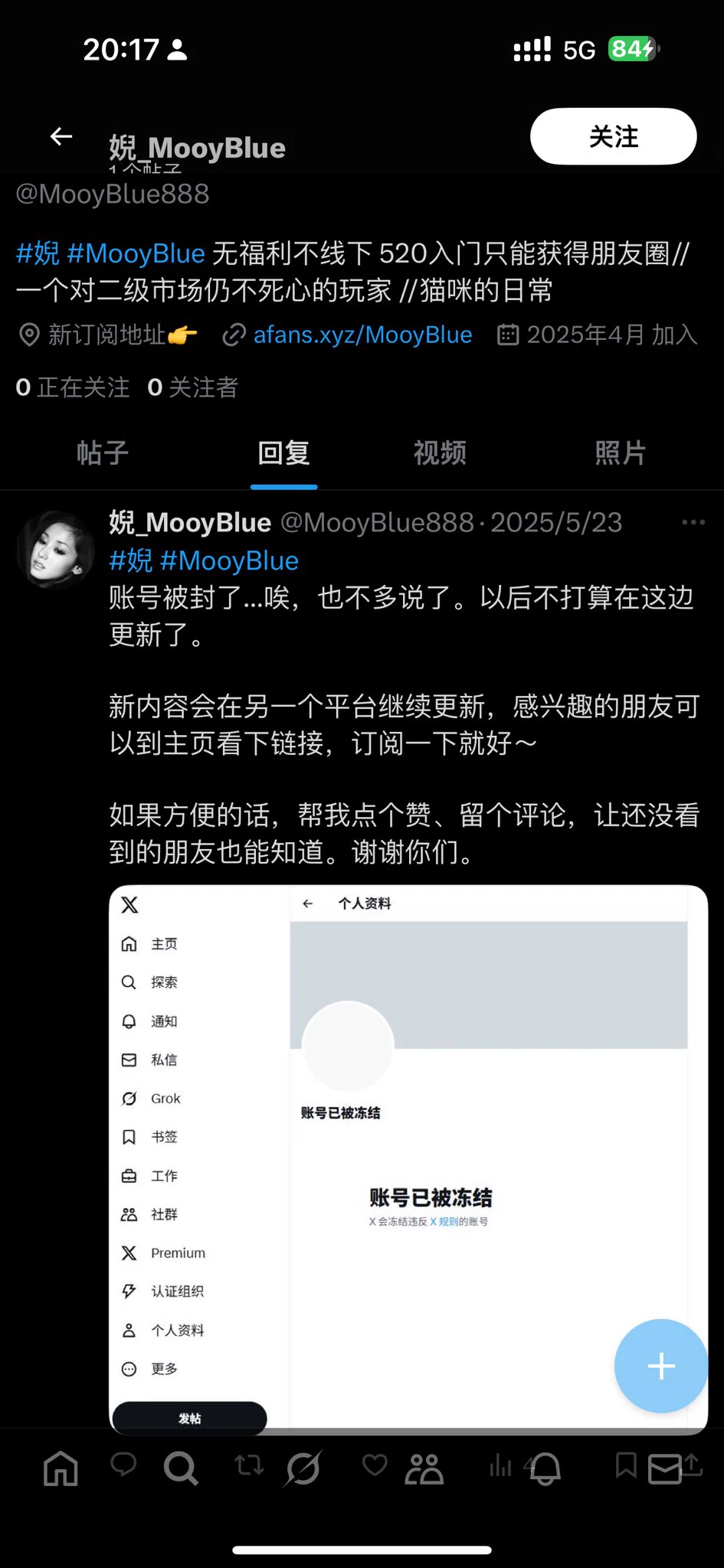Open the Grok tab in the bottom bar
724x1568 pixels.
click(303, 1468)
